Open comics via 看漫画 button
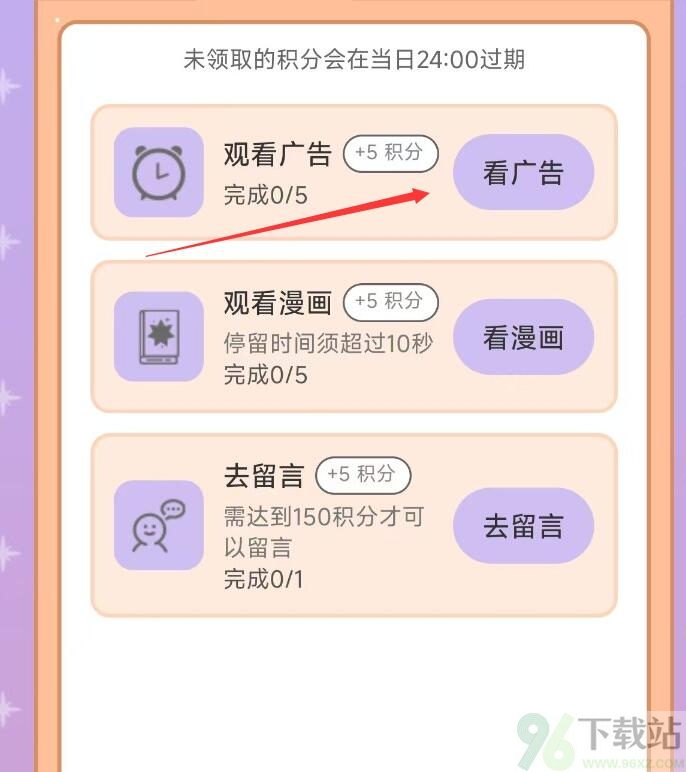Screen dimensions: 686x772 click(x=523, y=338)
